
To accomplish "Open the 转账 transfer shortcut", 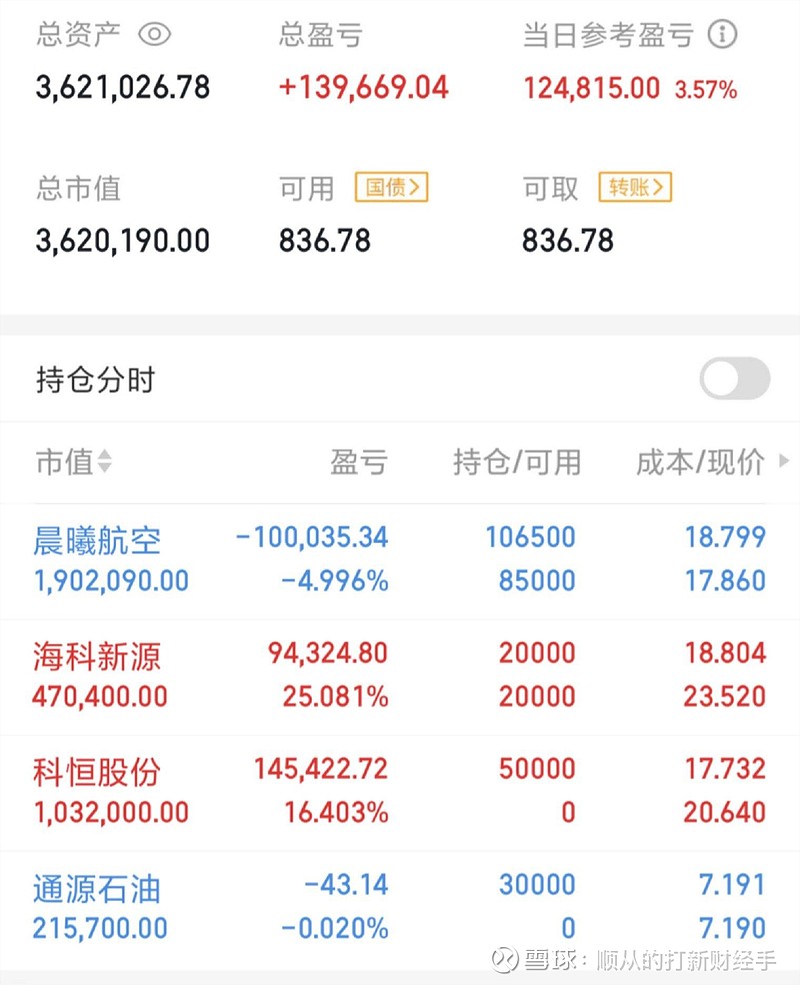I will point(634,187).
